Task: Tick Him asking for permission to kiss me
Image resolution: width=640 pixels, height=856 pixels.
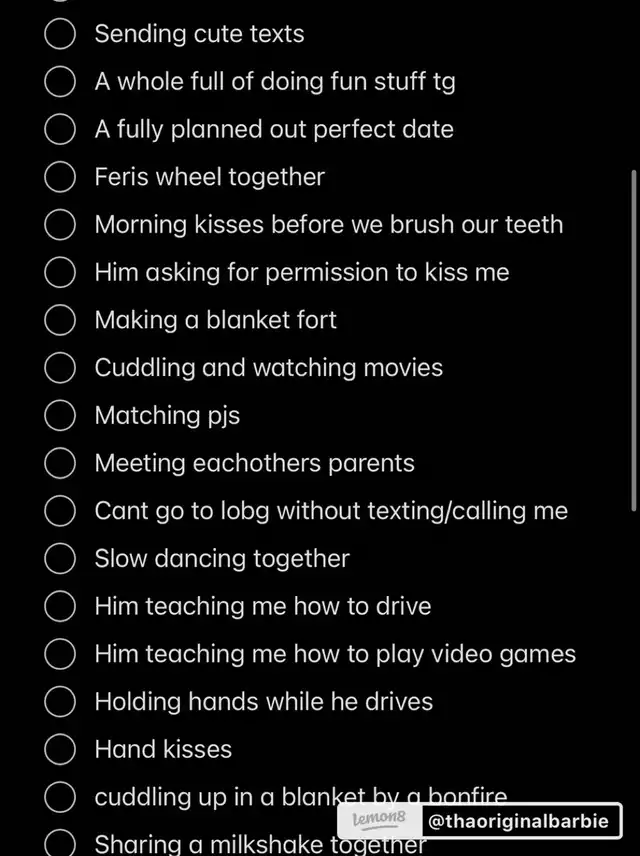Action: (x=60, y=272)
